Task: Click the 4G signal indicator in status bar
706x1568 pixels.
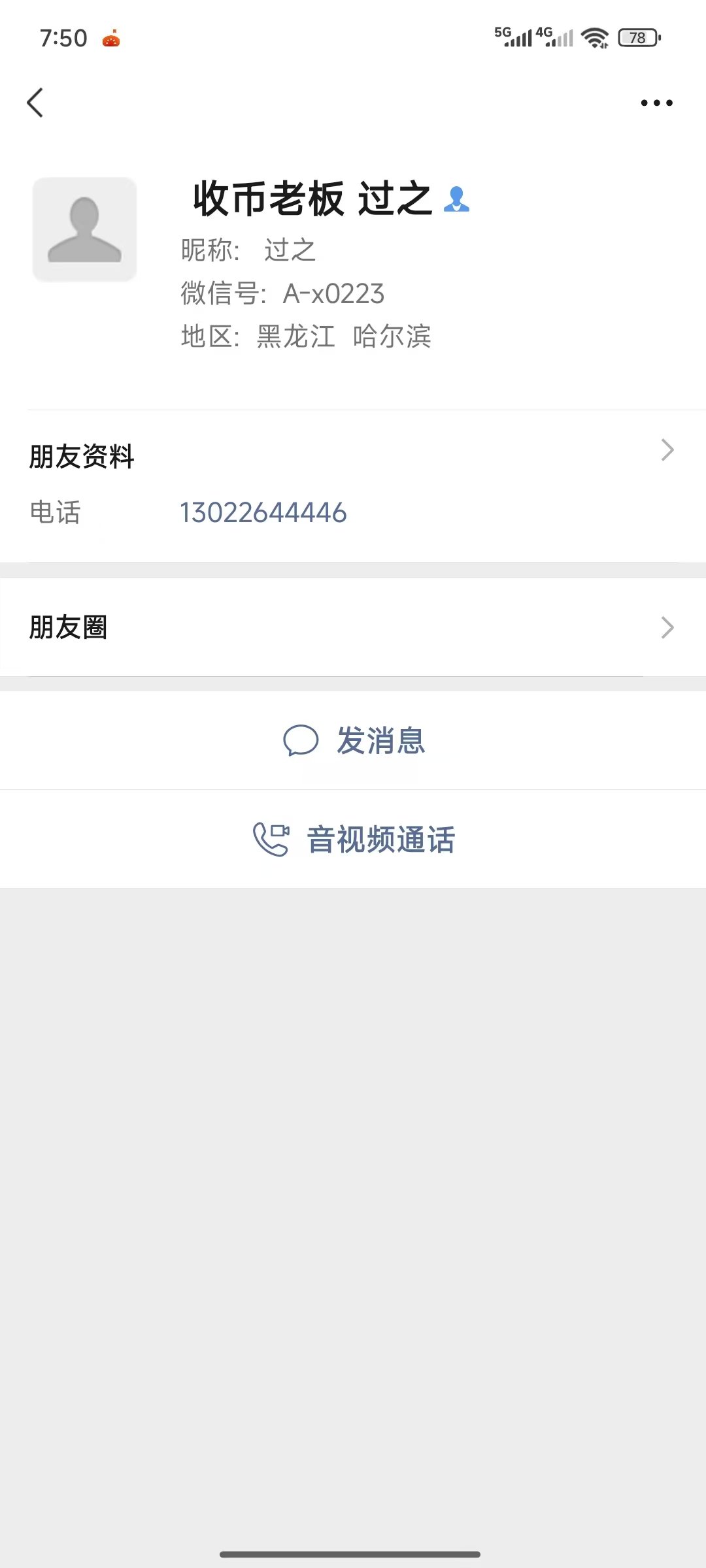Action: 555,38
